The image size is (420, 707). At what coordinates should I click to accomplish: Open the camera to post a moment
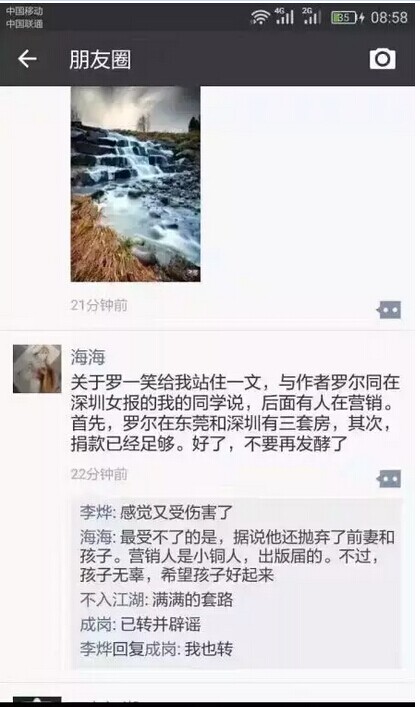point(383,59)
